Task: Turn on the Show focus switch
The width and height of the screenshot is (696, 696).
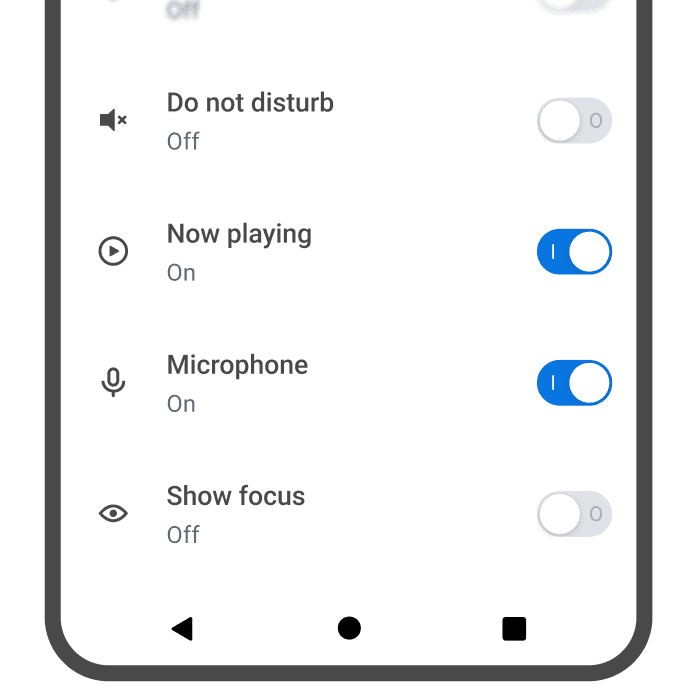Action: [574, 514]
